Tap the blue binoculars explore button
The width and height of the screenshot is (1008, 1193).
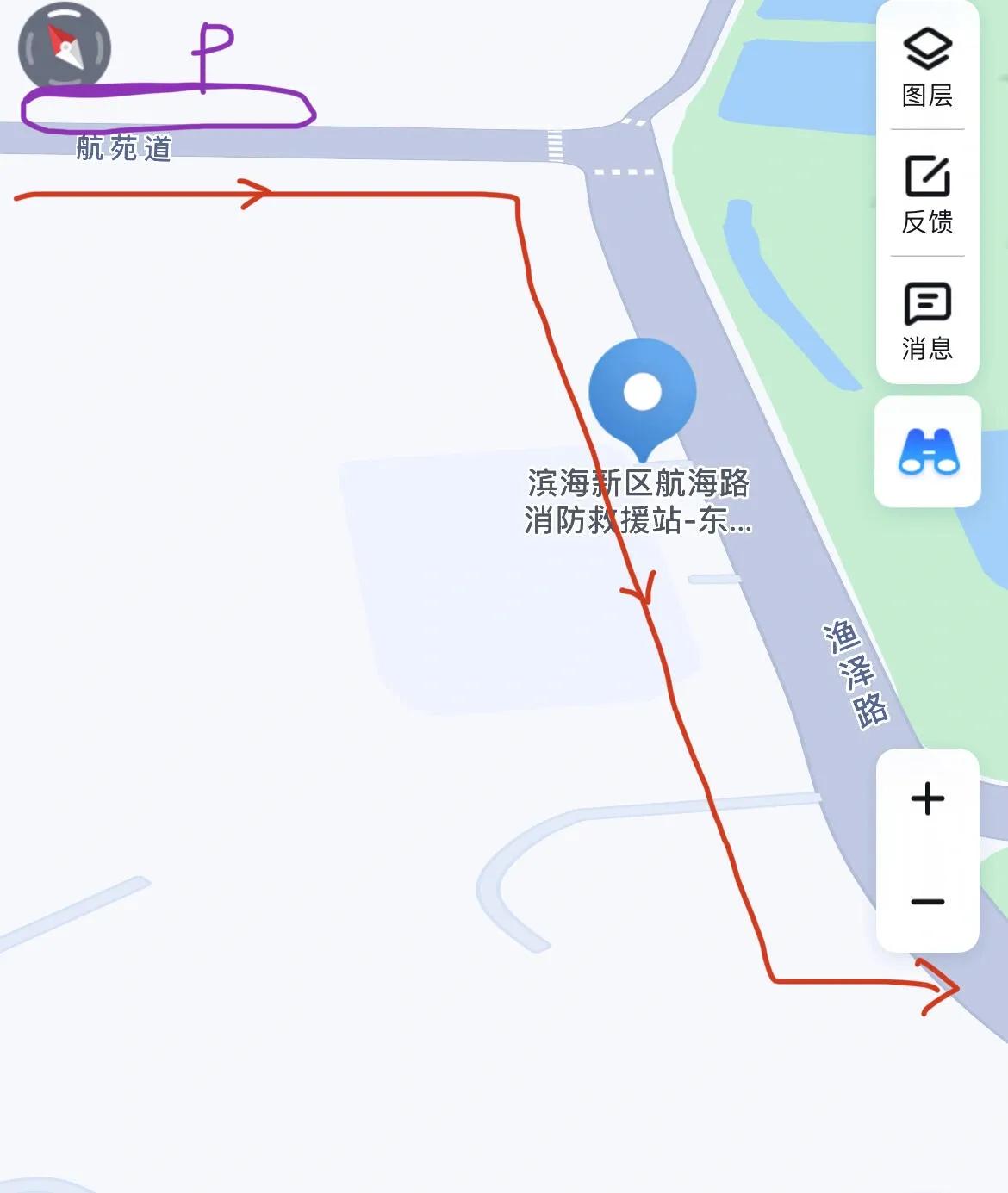928,452
